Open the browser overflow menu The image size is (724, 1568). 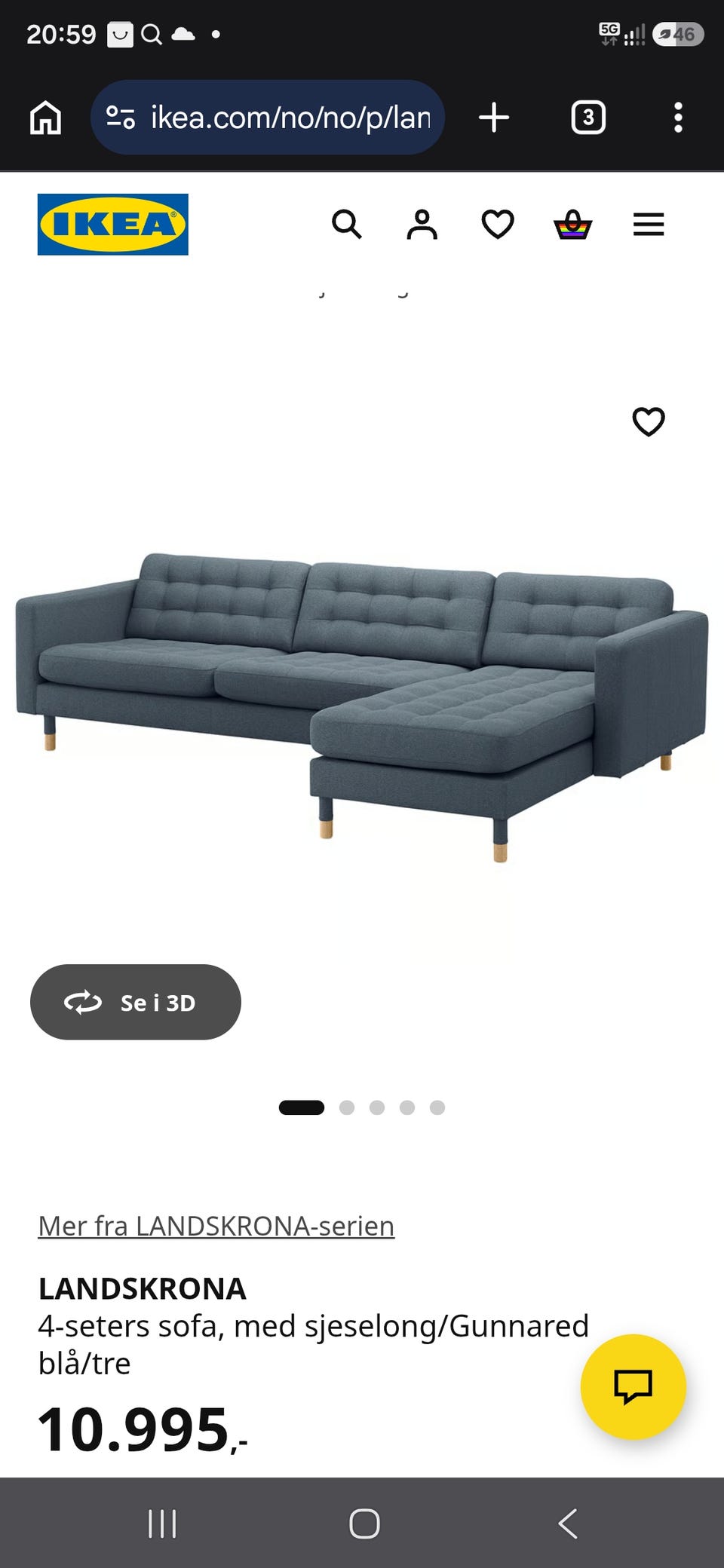[678, 118]
